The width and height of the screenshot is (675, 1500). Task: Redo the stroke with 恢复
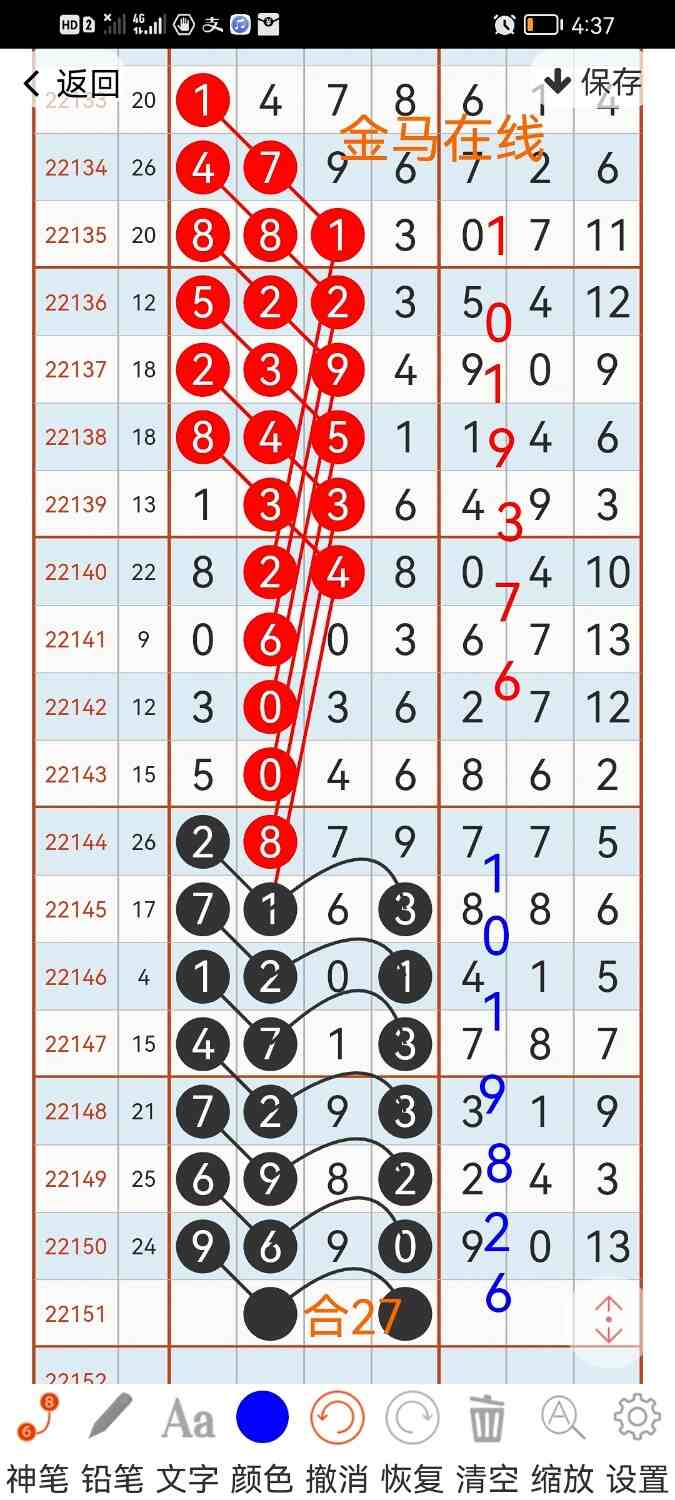[412, 1441]
